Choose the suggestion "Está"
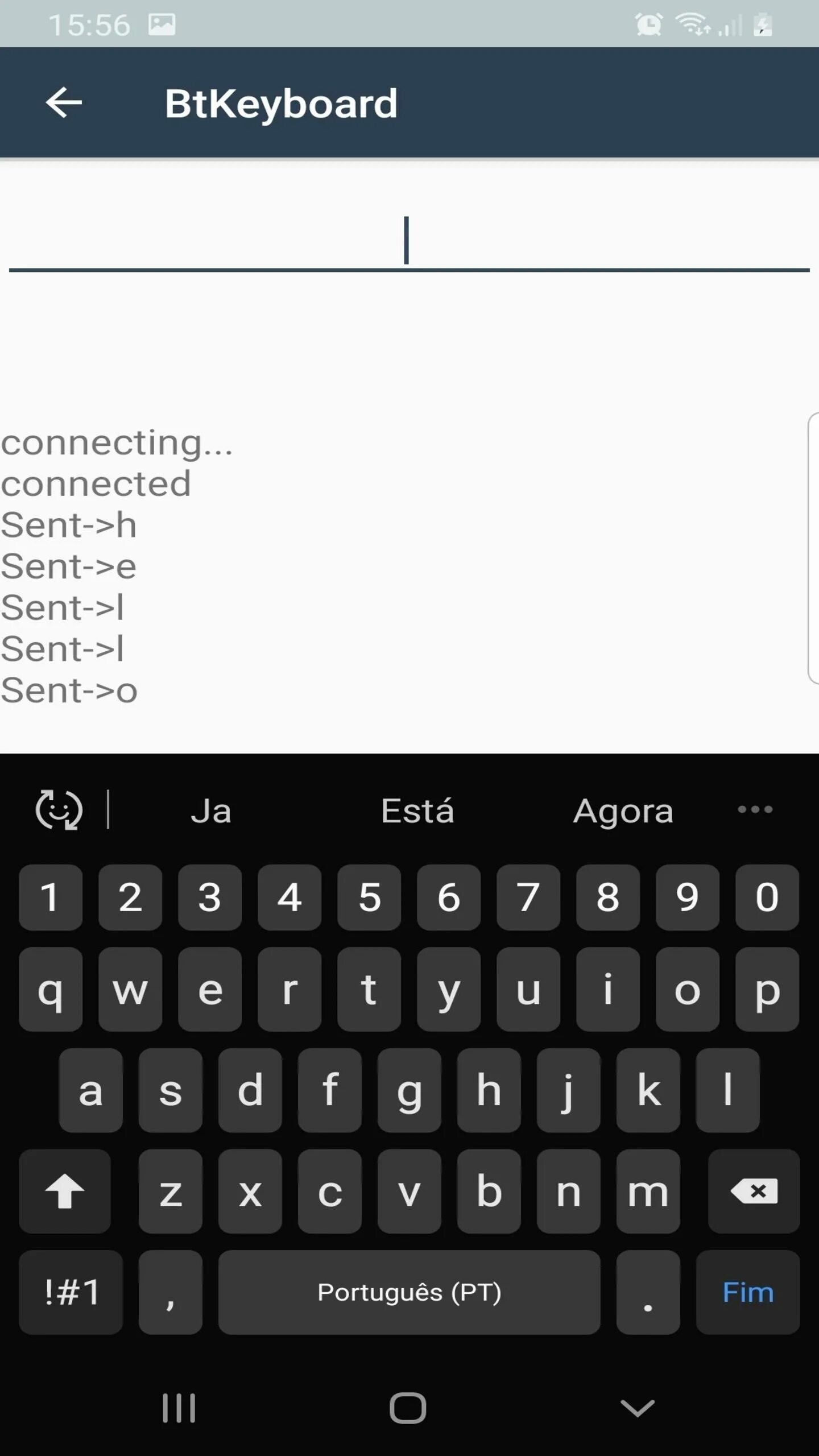 (417, 810)
